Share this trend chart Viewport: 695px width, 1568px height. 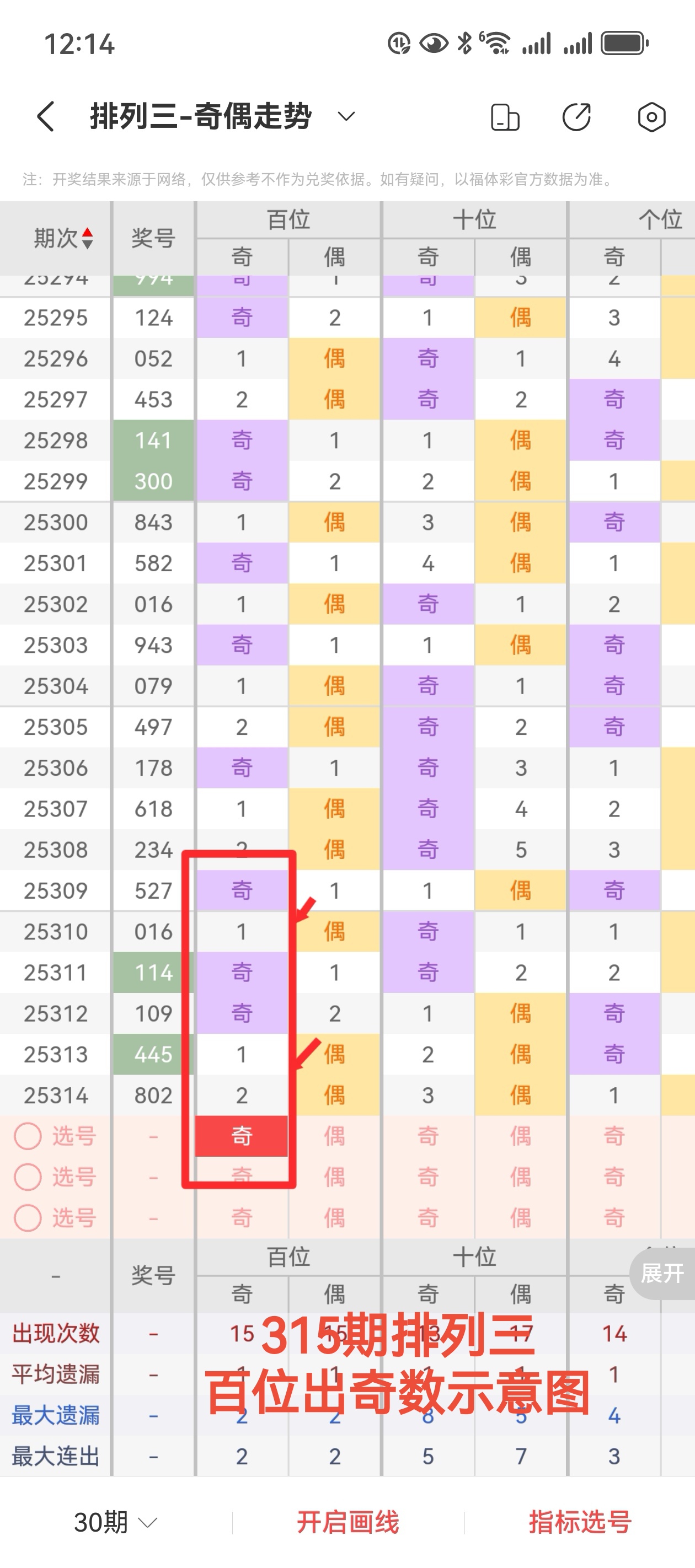click(x=576, y=117)
